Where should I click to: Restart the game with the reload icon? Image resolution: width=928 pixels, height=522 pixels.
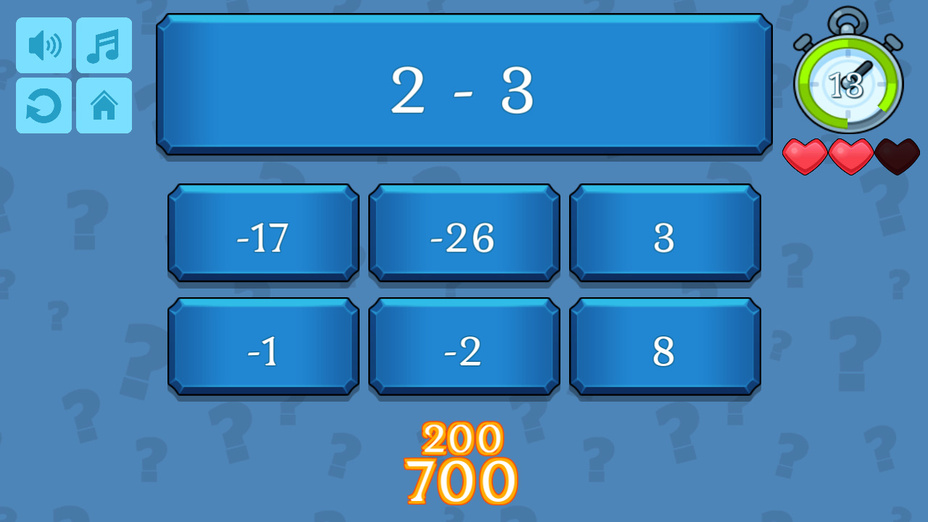[x=43, y=106]
